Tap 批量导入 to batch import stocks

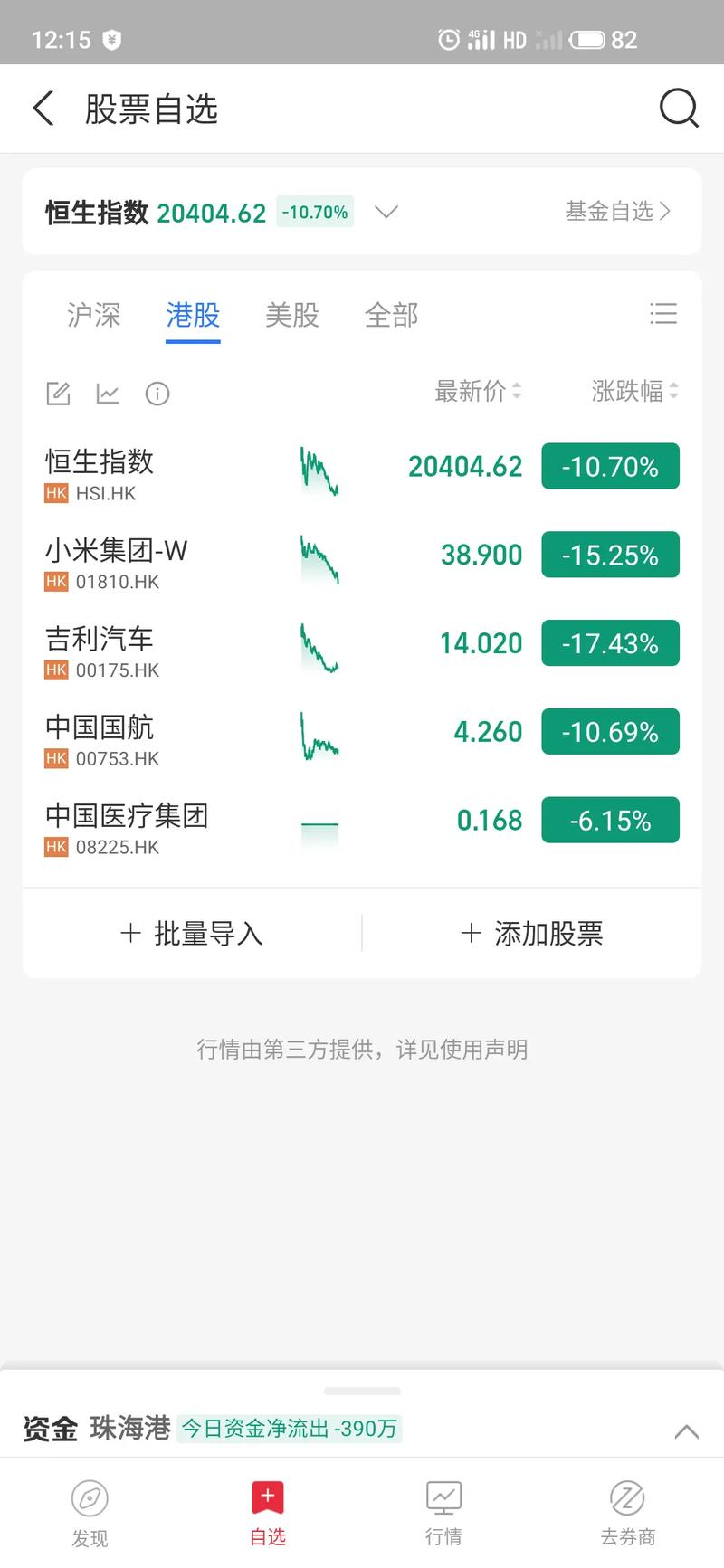click(x=192, y=933)
